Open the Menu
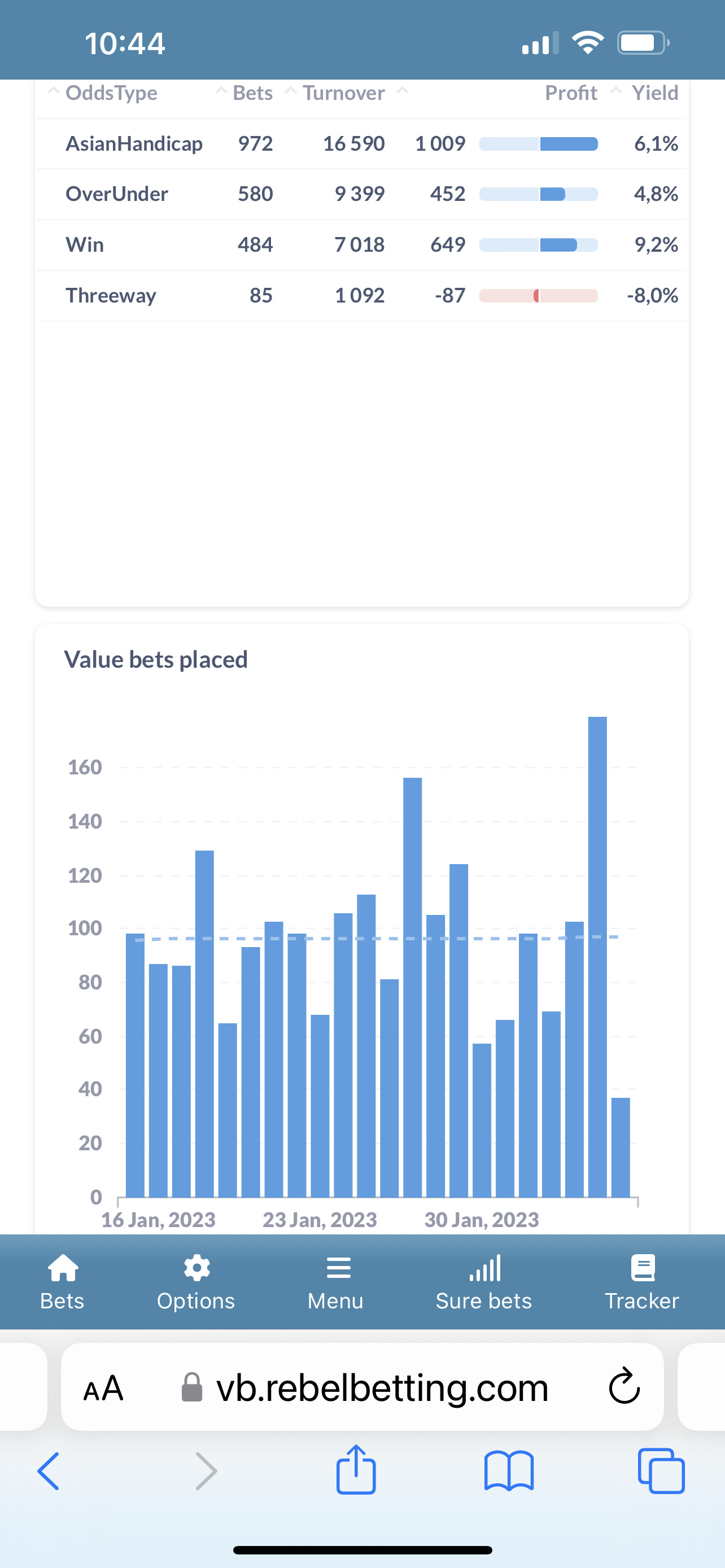This screenshot has height=1568, width=725. click(335, 1282)
